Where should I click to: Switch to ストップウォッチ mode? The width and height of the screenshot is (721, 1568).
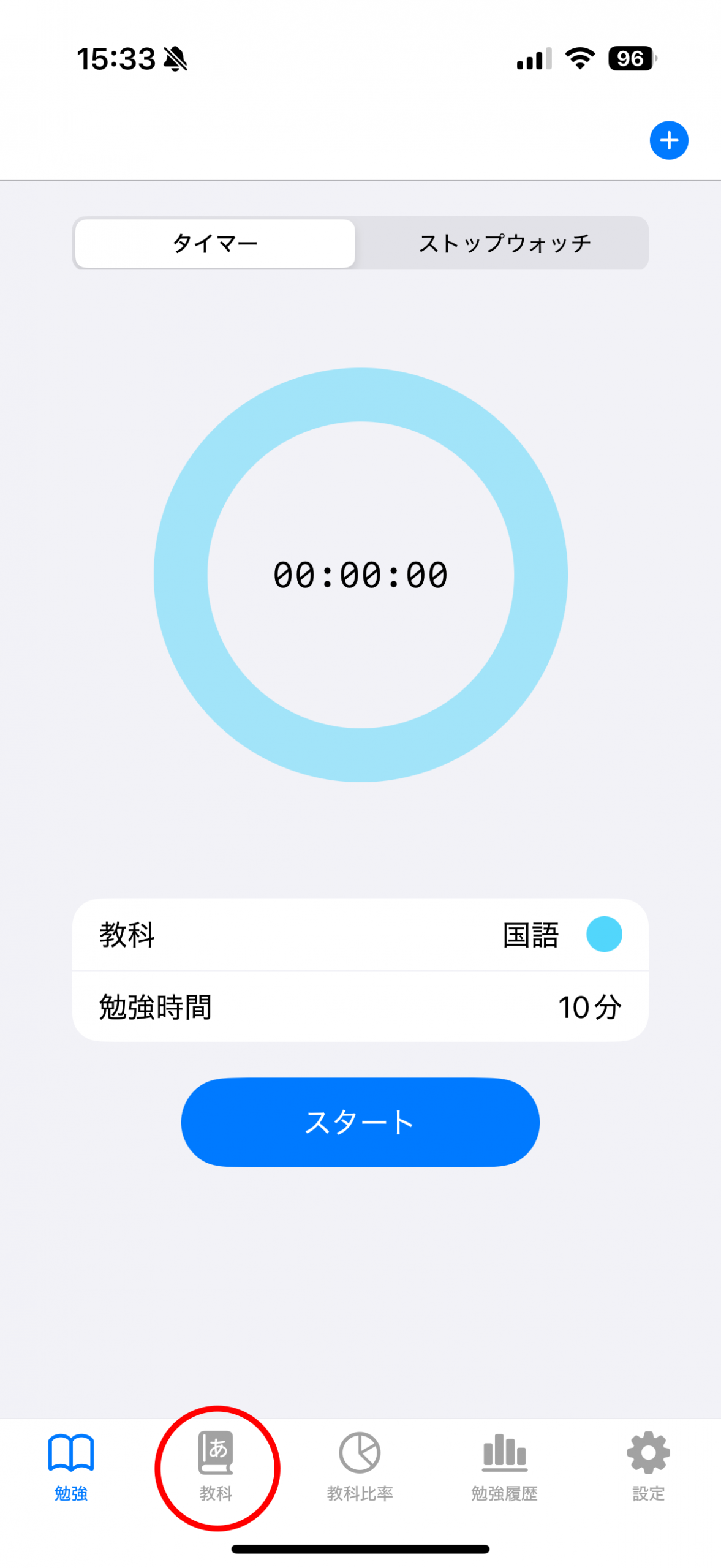point(504,243)
